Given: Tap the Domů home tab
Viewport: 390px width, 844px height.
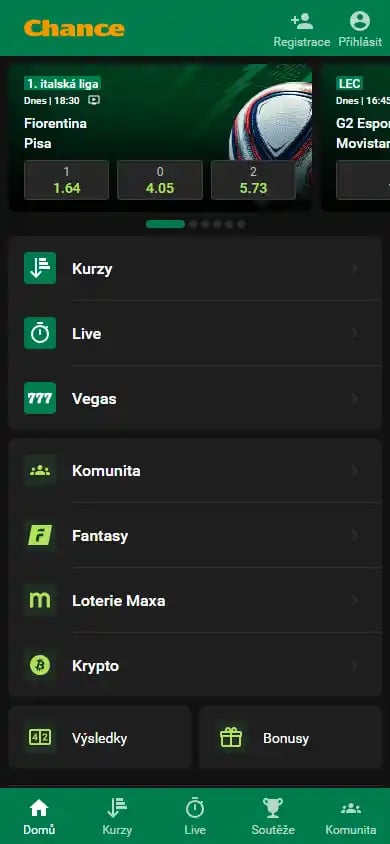Looking at the screenshot, I should point(39,816).
